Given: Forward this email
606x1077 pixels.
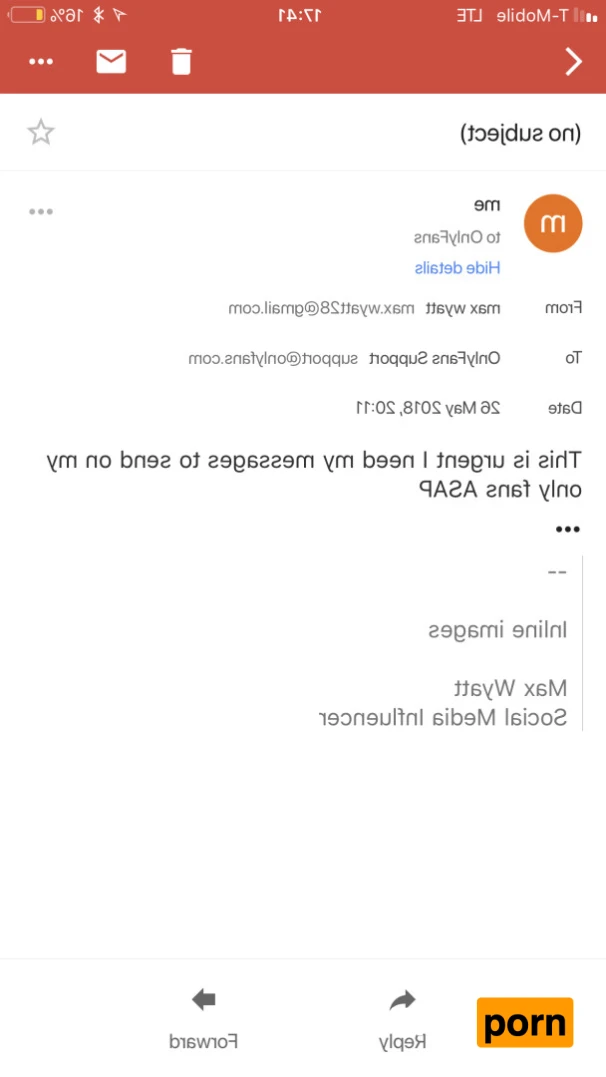Looking at the screenshot, I should click(x=203, y=1017).
